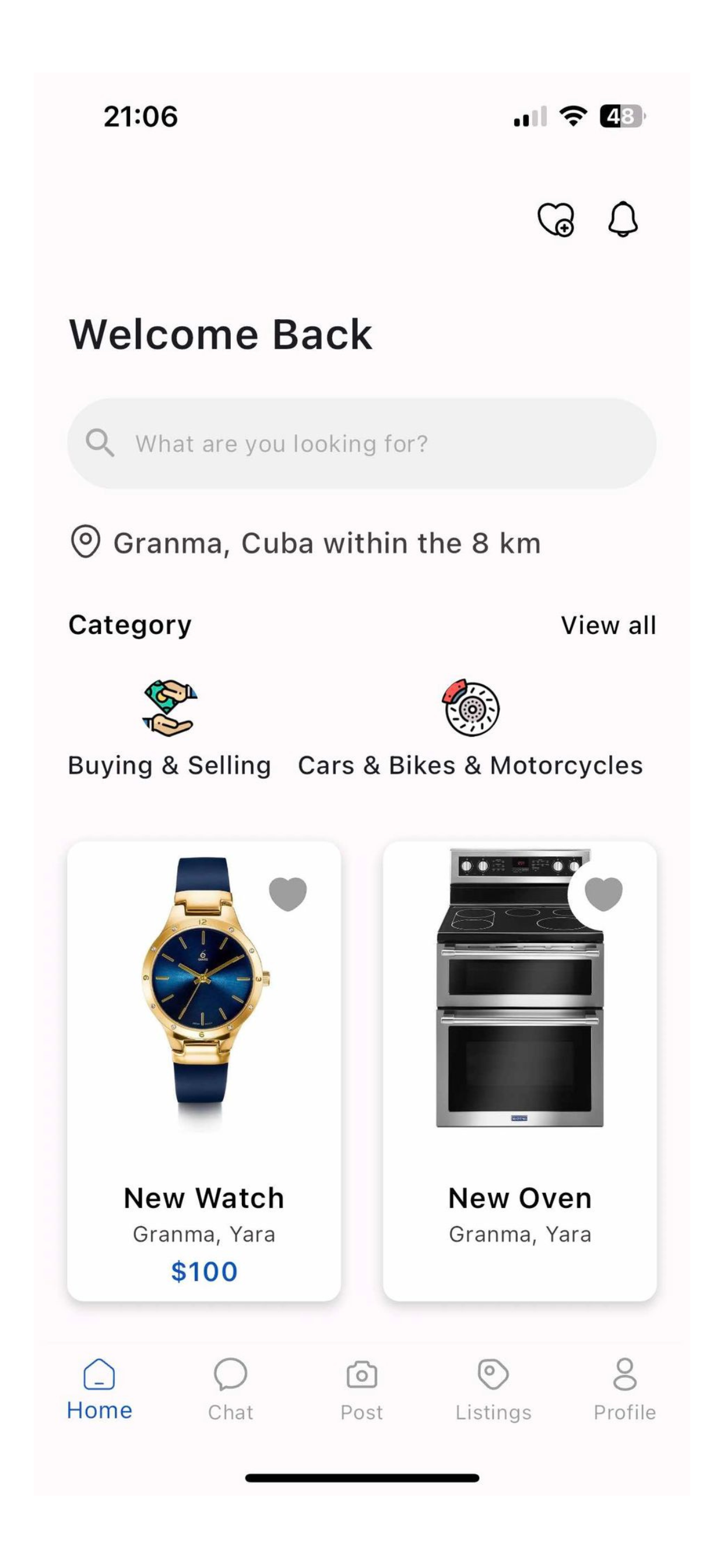
Task: Tap the search field to find items
Action: 361,444
